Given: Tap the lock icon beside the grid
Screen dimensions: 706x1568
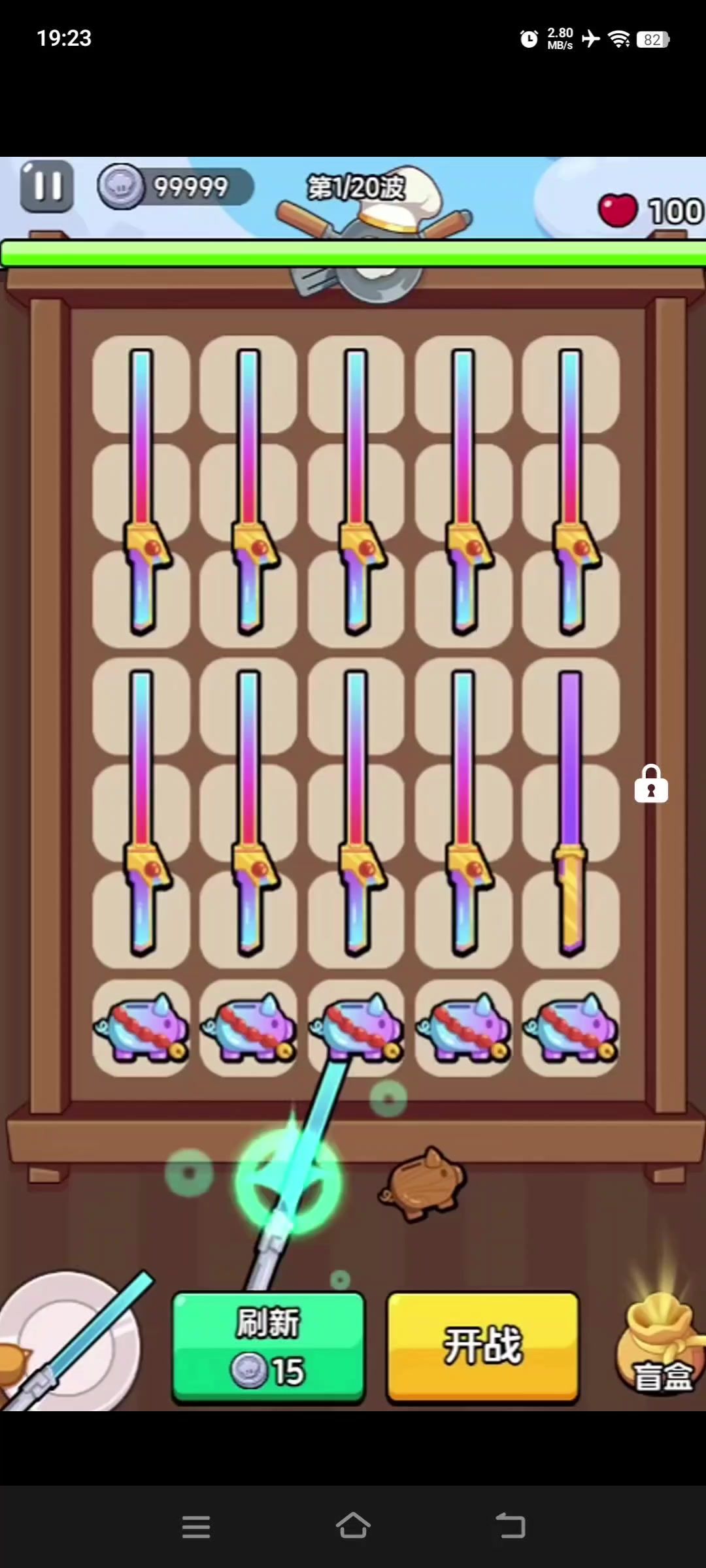Looking at the screenshot, I should (x=650, y=784).
